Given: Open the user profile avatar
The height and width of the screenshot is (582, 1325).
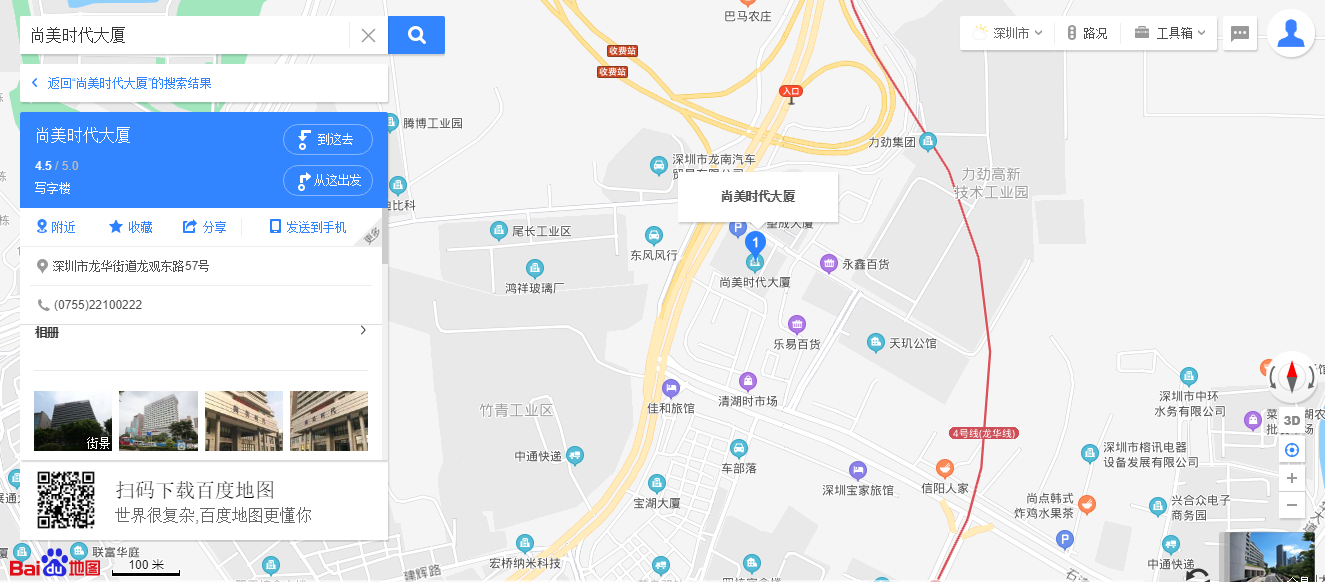Looking at the screenshot, I should (1291, 33).
